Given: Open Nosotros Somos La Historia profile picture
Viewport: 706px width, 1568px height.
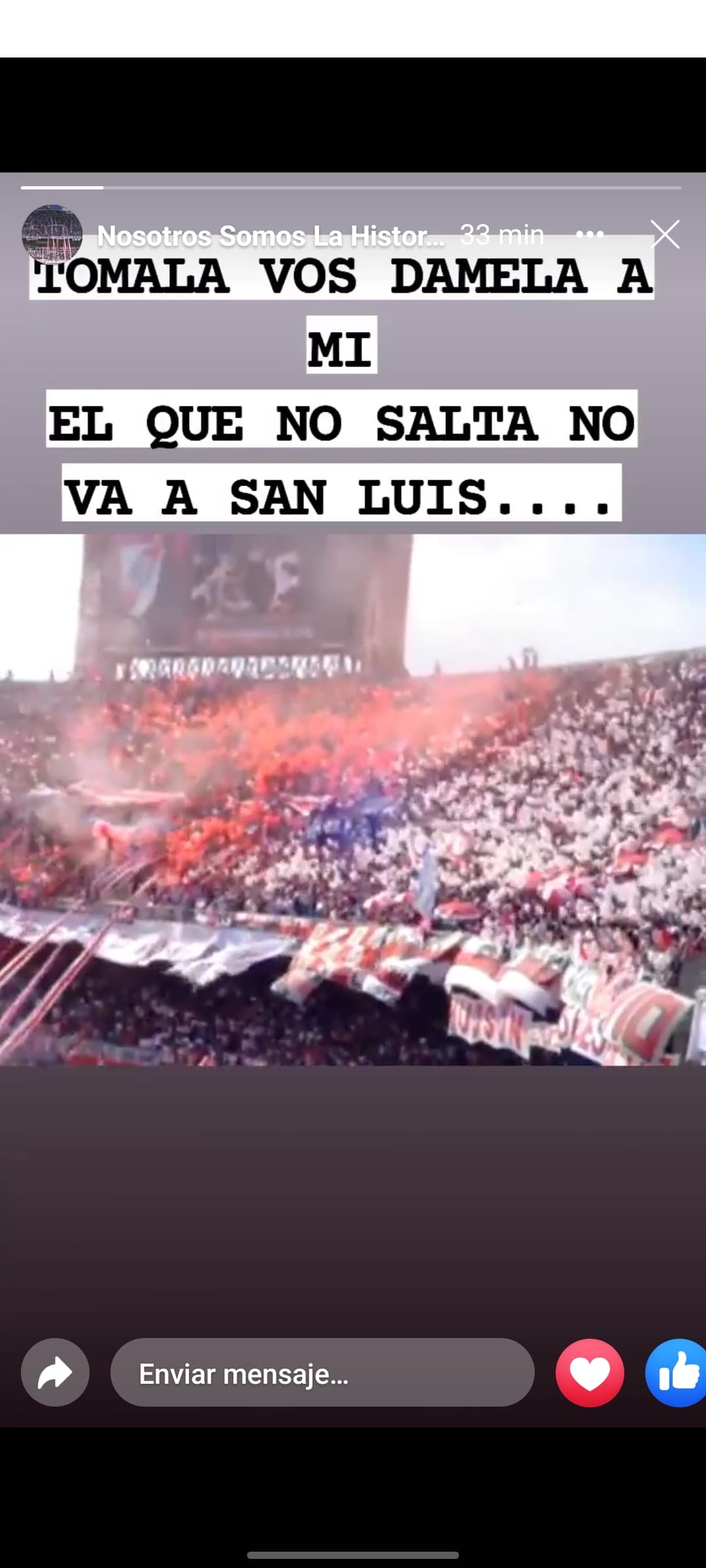Looking at the screenshot, I should (52, 234).
